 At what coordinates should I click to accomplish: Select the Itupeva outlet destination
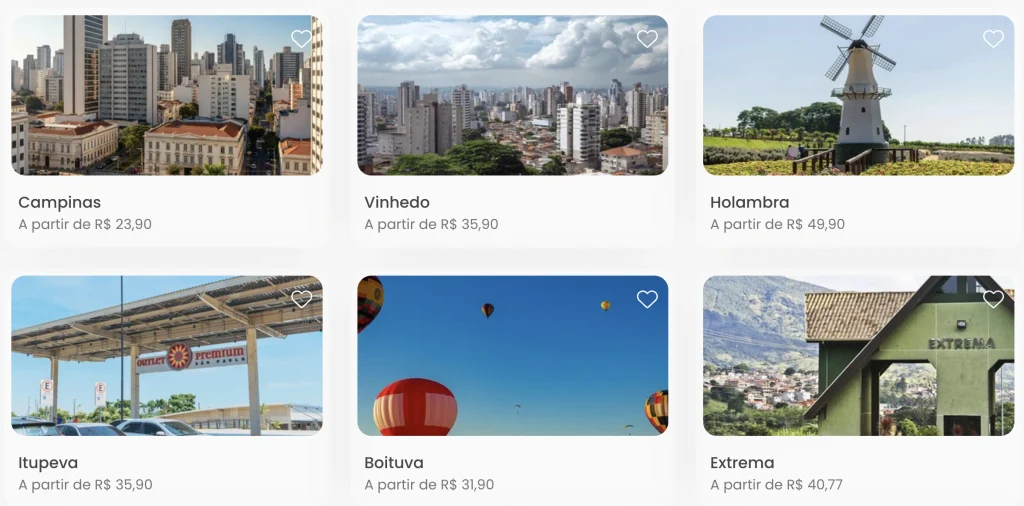167,388
